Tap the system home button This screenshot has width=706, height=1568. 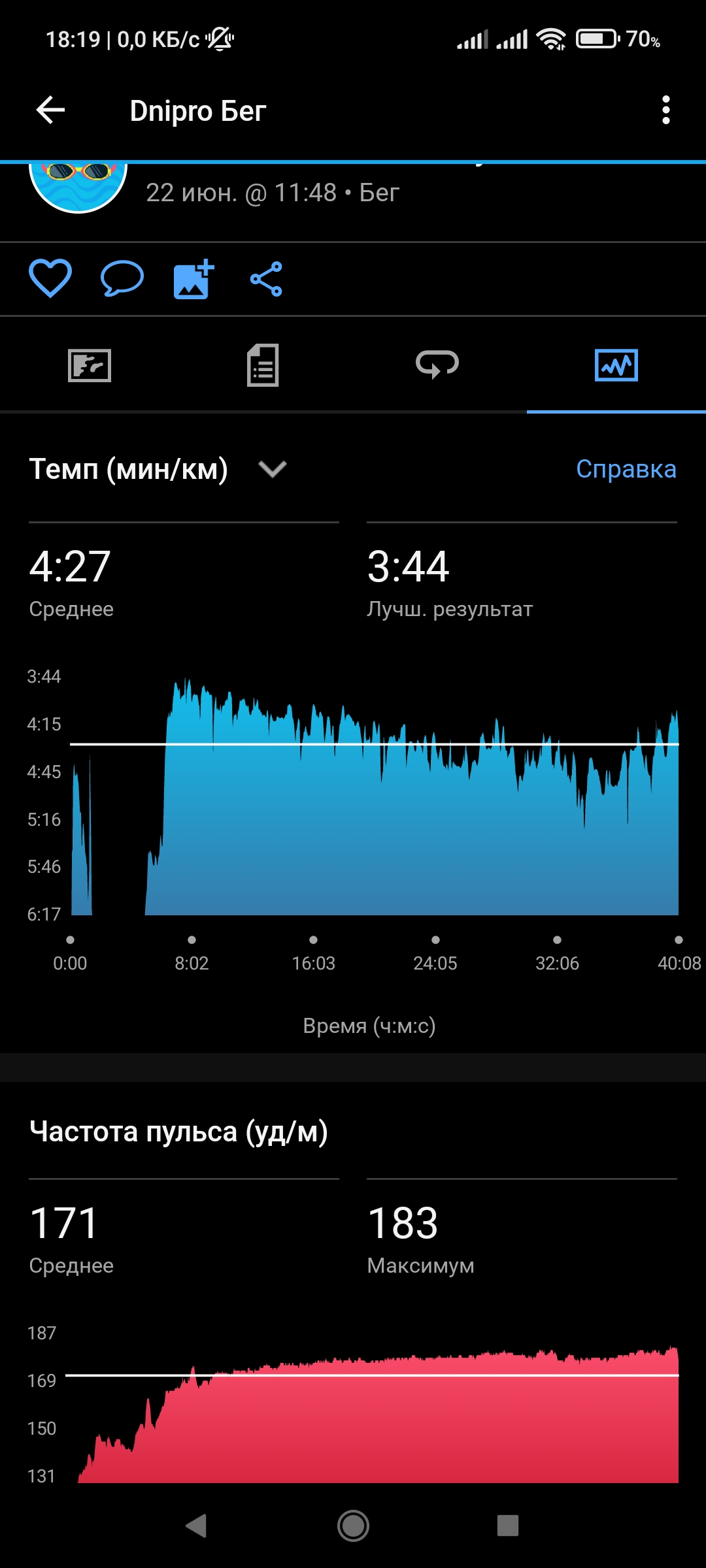click(x=353, y=1526)
